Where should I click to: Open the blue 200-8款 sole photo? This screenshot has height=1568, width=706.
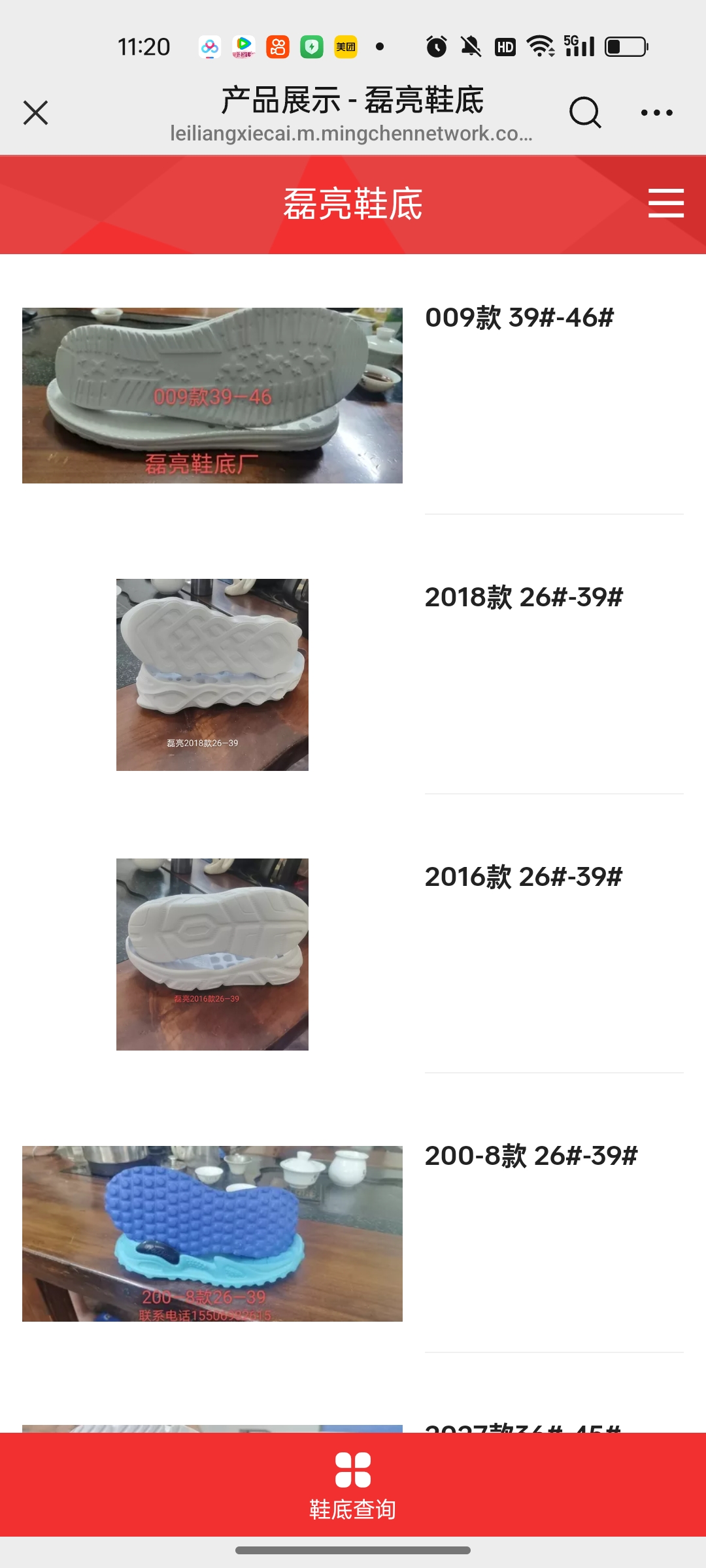click(x=212, y=1233)
